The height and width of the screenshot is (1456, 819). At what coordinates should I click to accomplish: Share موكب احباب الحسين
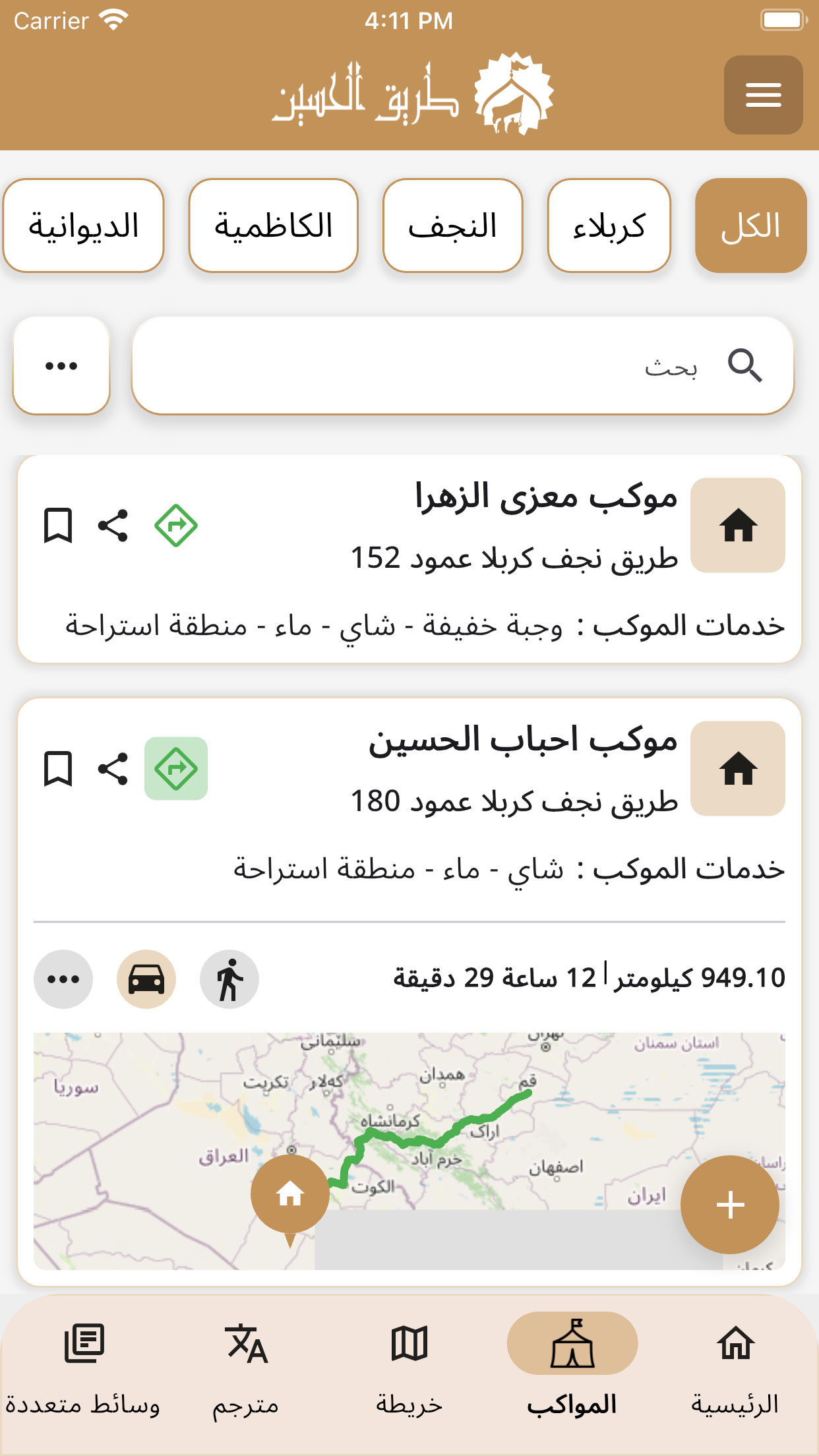113,769
